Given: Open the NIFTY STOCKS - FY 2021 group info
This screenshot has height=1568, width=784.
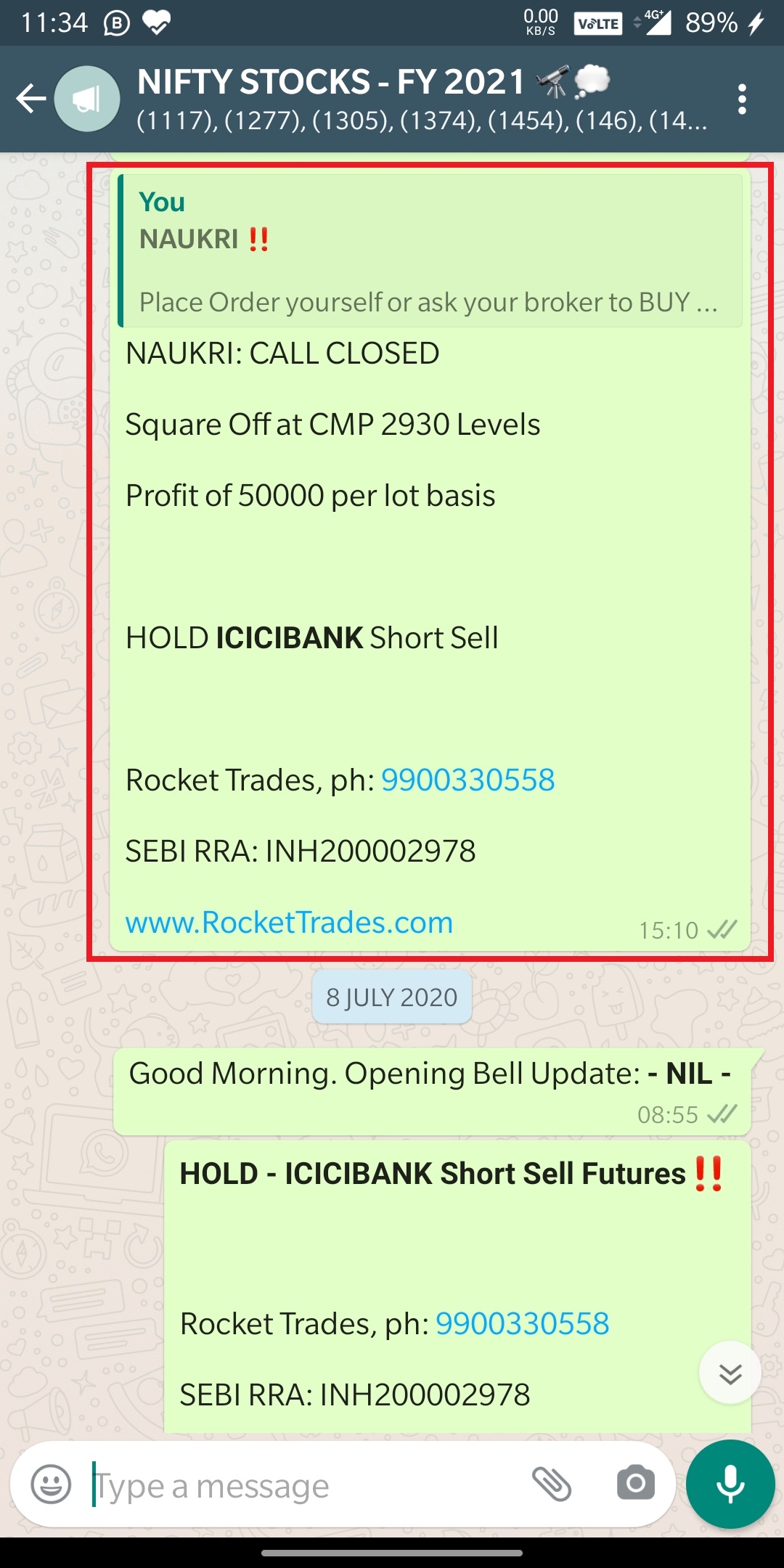Looking at the screenshot, I should pos(421,99).
